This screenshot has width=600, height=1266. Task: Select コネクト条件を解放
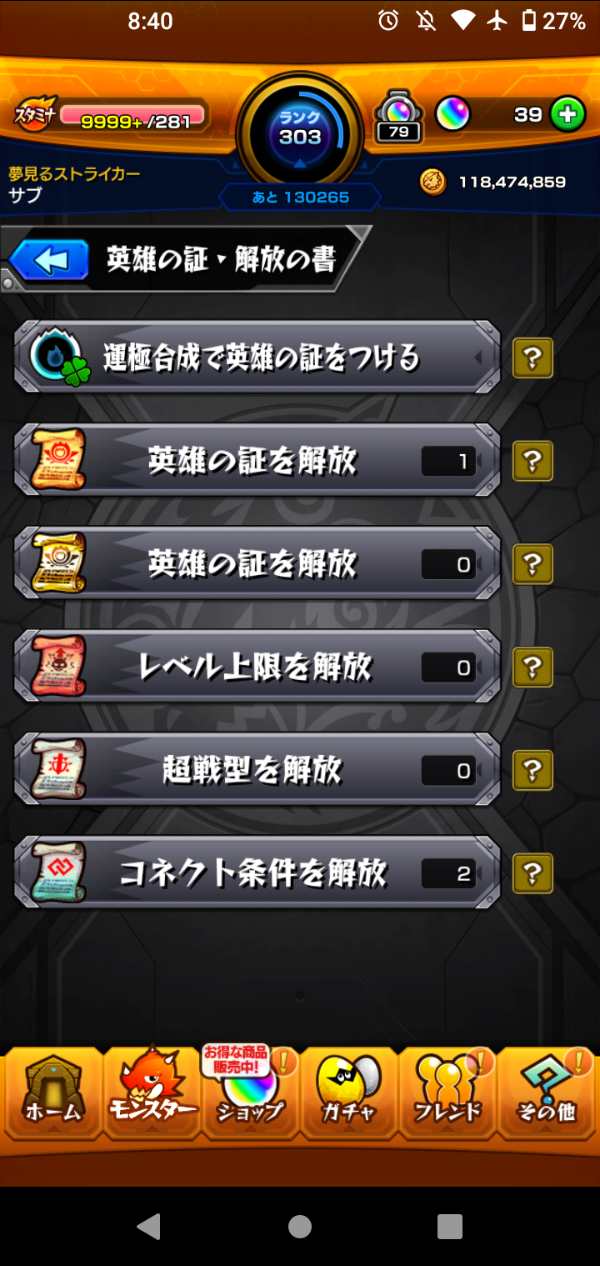coord(258,872)
